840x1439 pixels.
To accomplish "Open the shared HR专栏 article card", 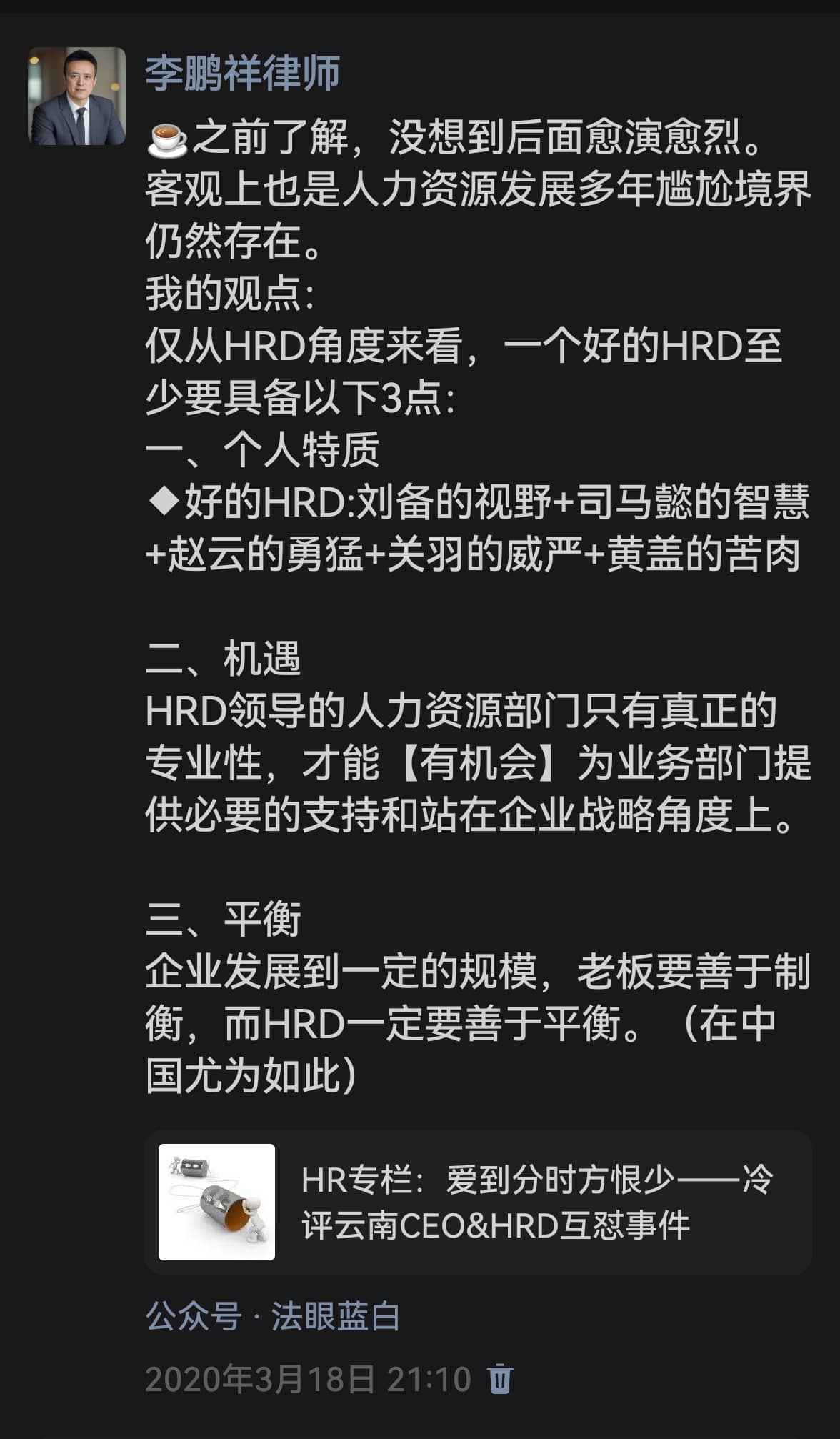I will (477, 1203).
